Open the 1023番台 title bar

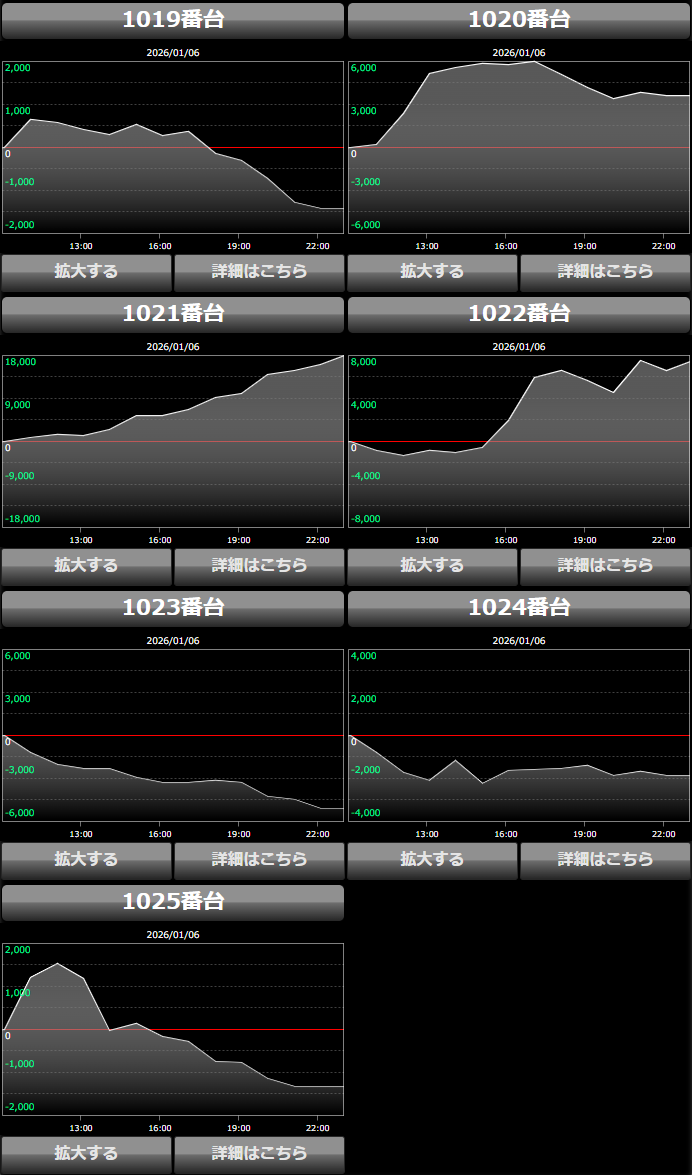pyautogui.click(x=173, y=608)
